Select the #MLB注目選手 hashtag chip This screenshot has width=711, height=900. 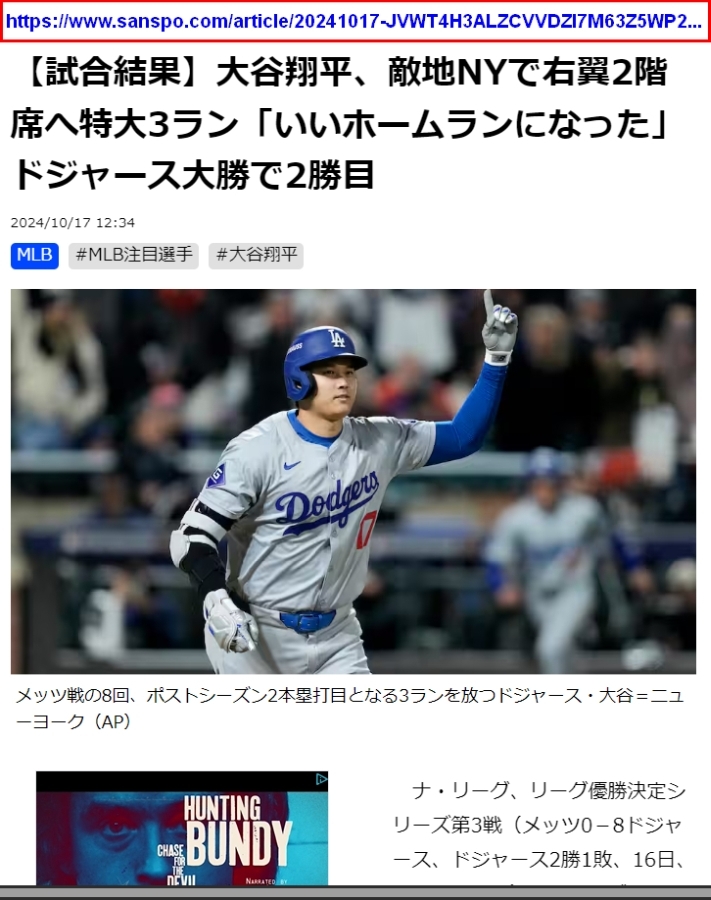click(x=133, y=255)
